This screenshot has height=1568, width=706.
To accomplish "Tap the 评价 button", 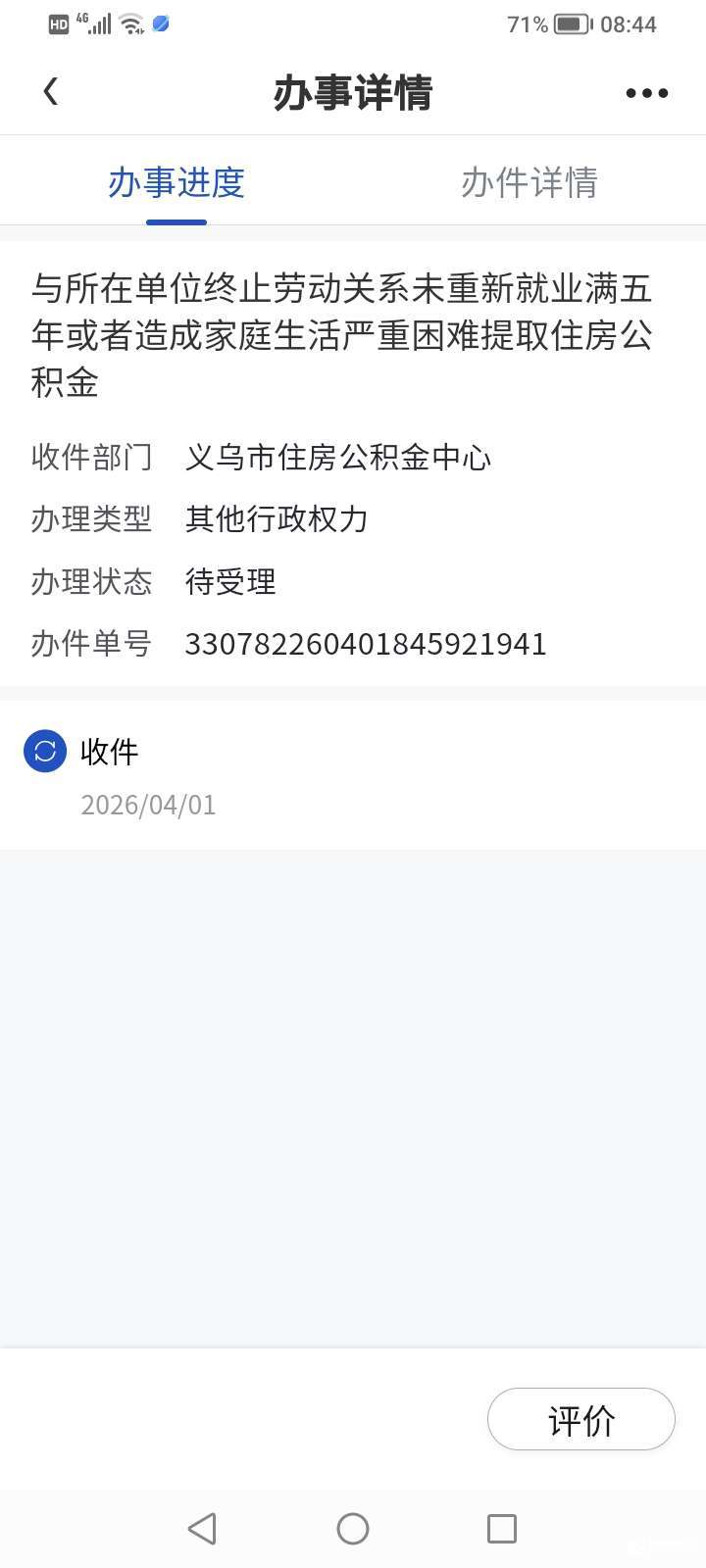I will (x=581, y=1419).
